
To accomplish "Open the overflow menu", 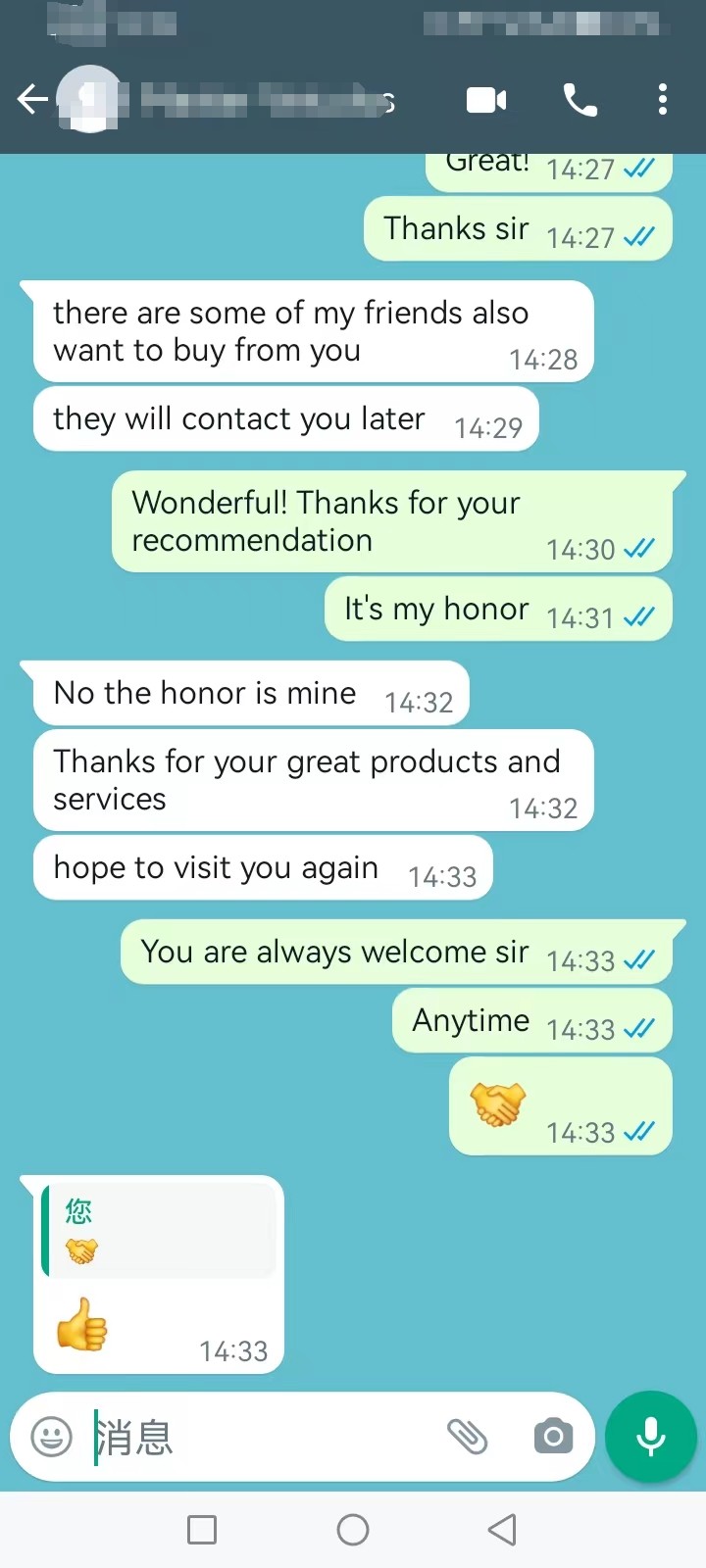I will tap(663, 100).
